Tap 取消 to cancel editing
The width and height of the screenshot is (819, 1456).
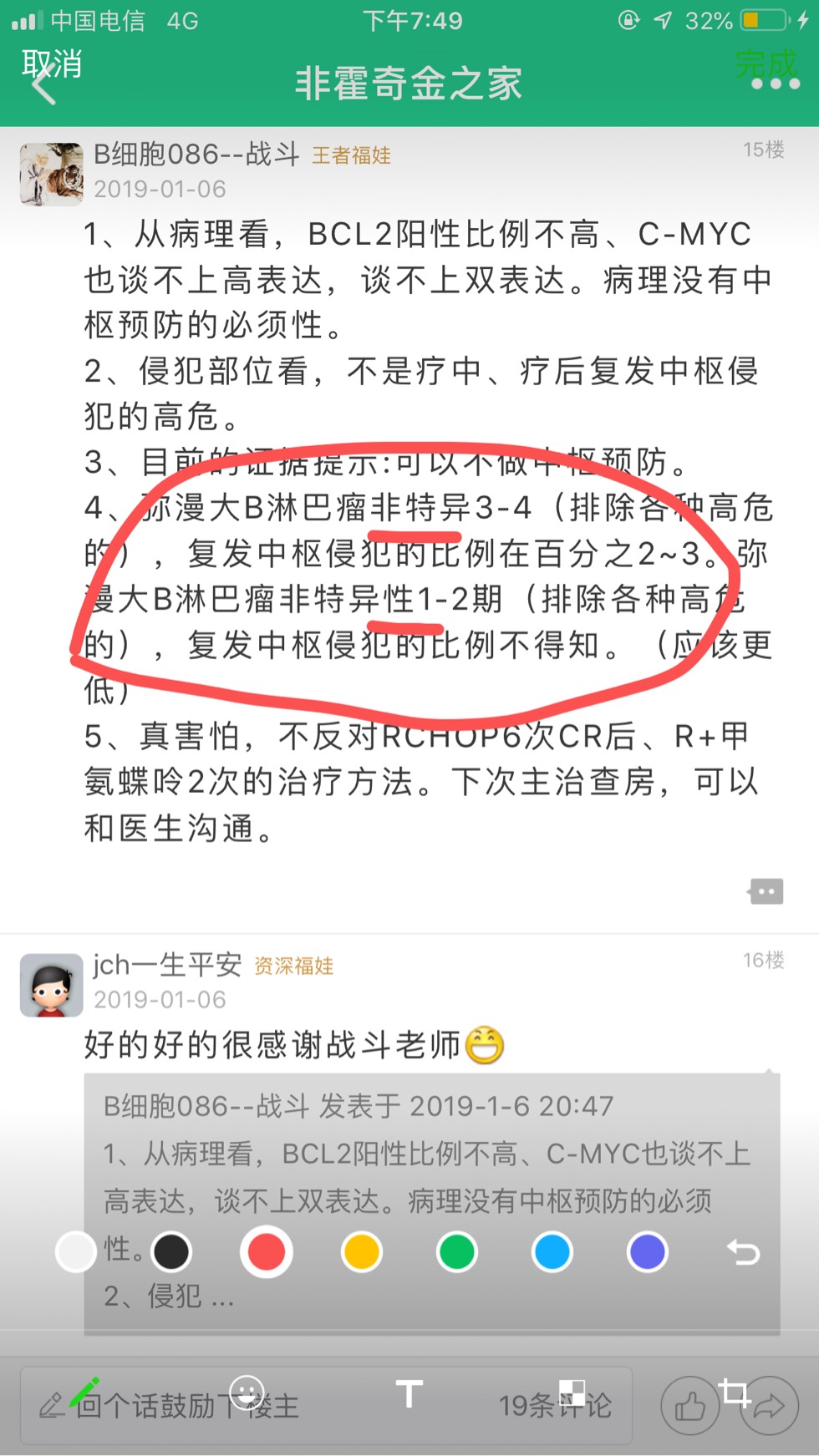(x=52, y=63)
